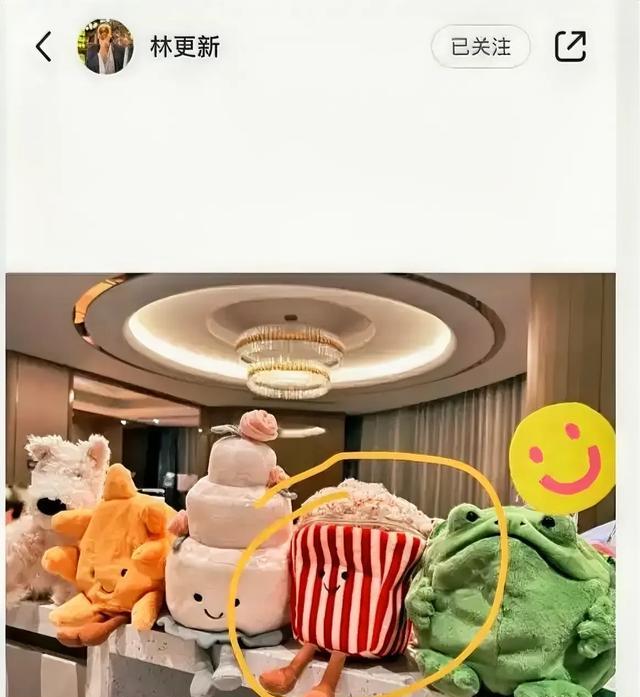Open 林更新's profile avatar

tap(105, 47)
